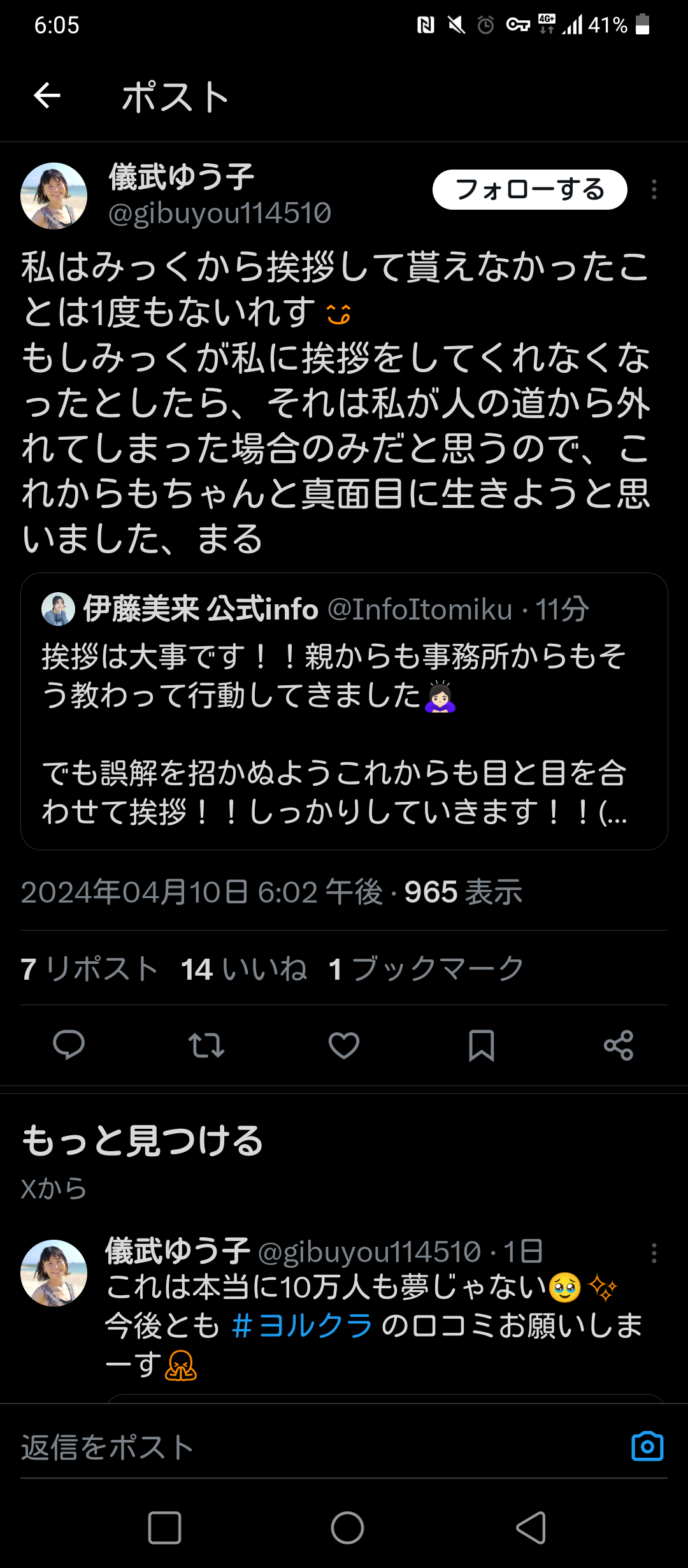
Task: Open the overflow menu next to フォローする
Action: click(654, 189)
